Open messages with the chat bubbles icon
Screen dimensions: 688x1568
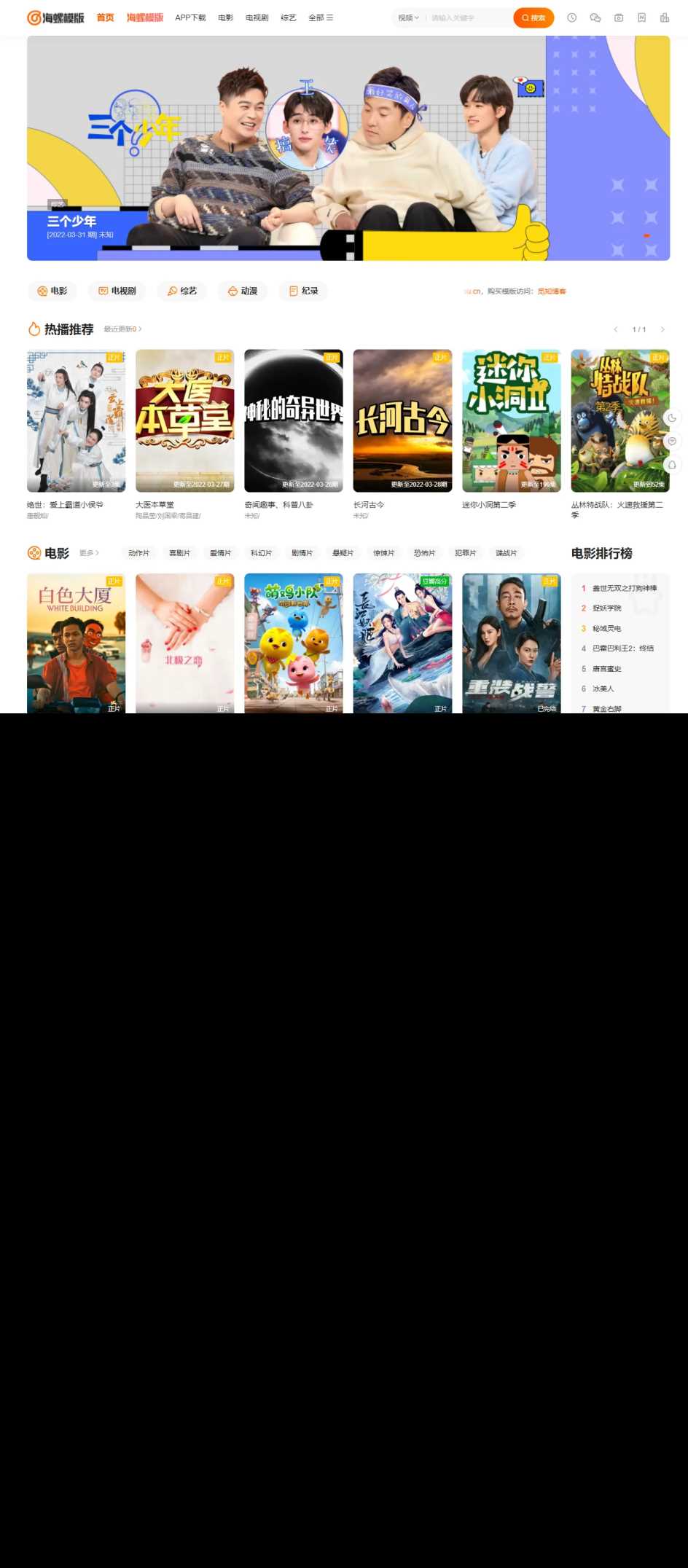pos(595,17)
